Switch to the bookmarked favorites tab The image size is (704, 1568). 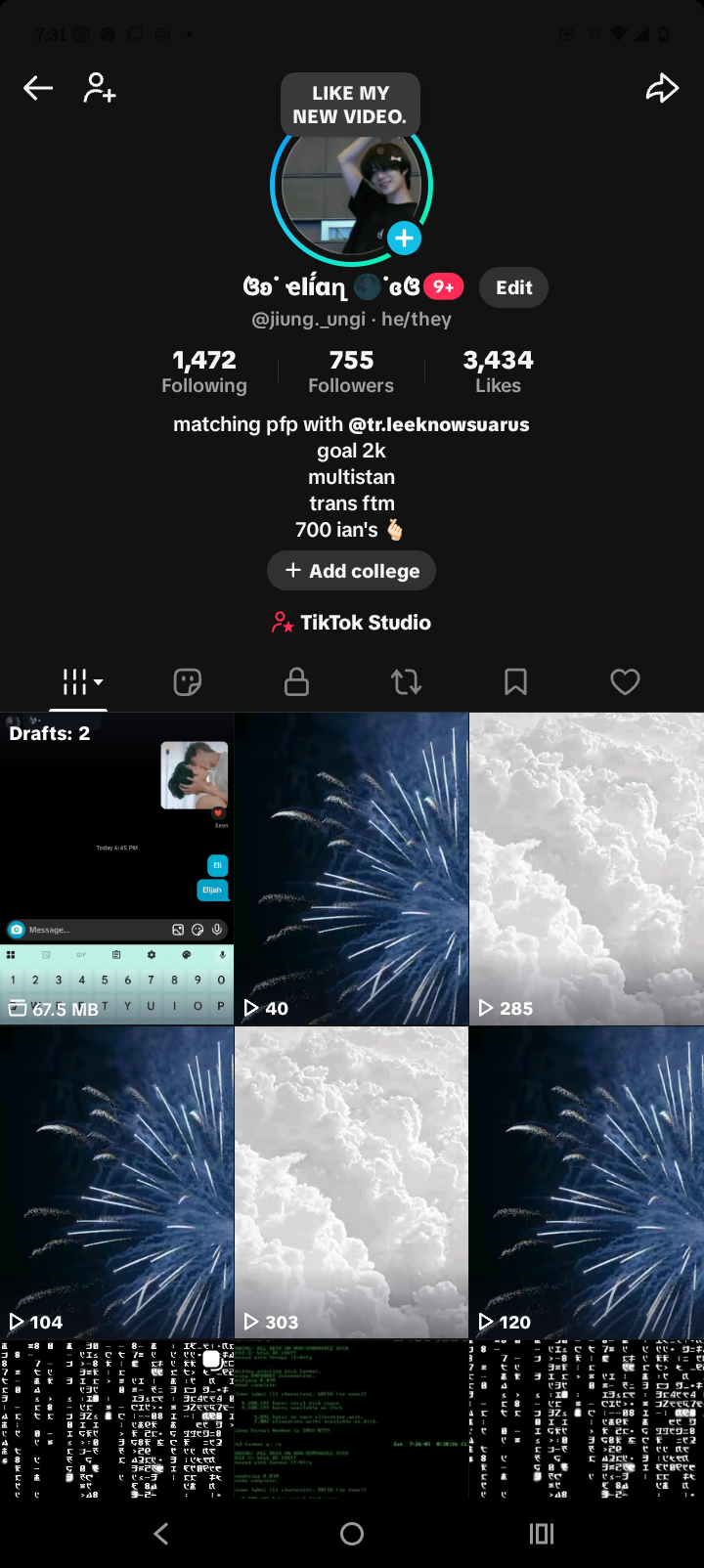coord(515,681)
